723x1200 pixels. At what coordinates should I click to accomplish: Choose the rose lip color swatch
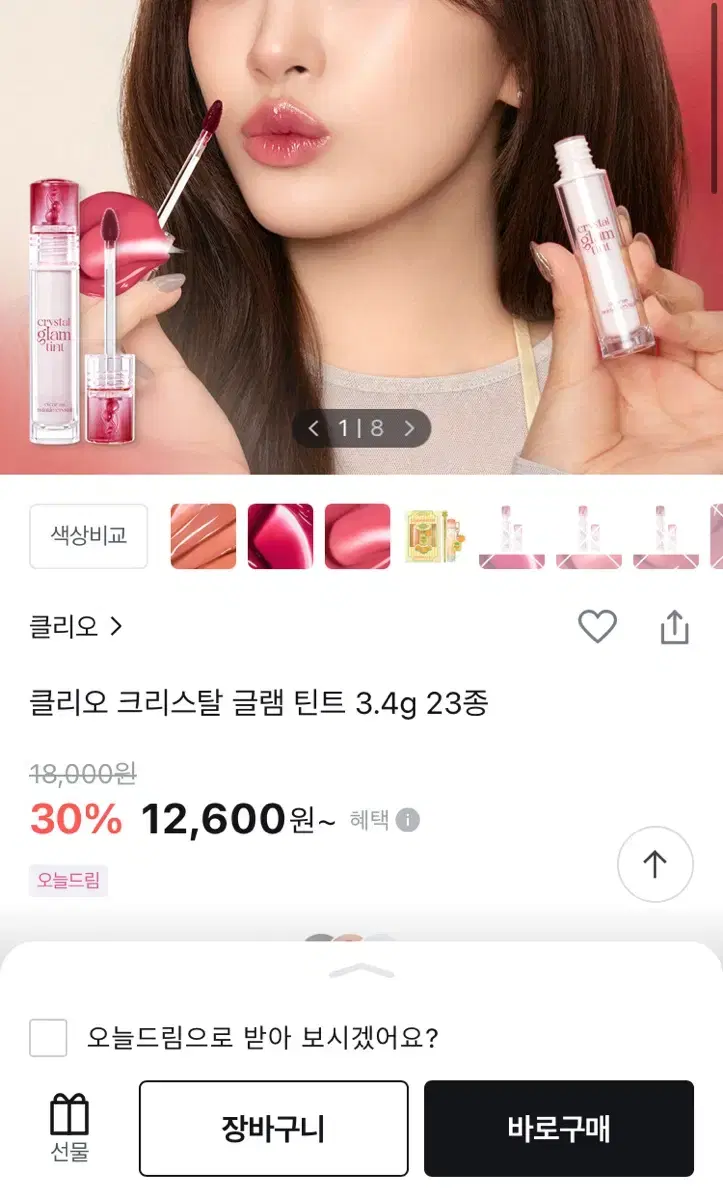click(357, 536)
